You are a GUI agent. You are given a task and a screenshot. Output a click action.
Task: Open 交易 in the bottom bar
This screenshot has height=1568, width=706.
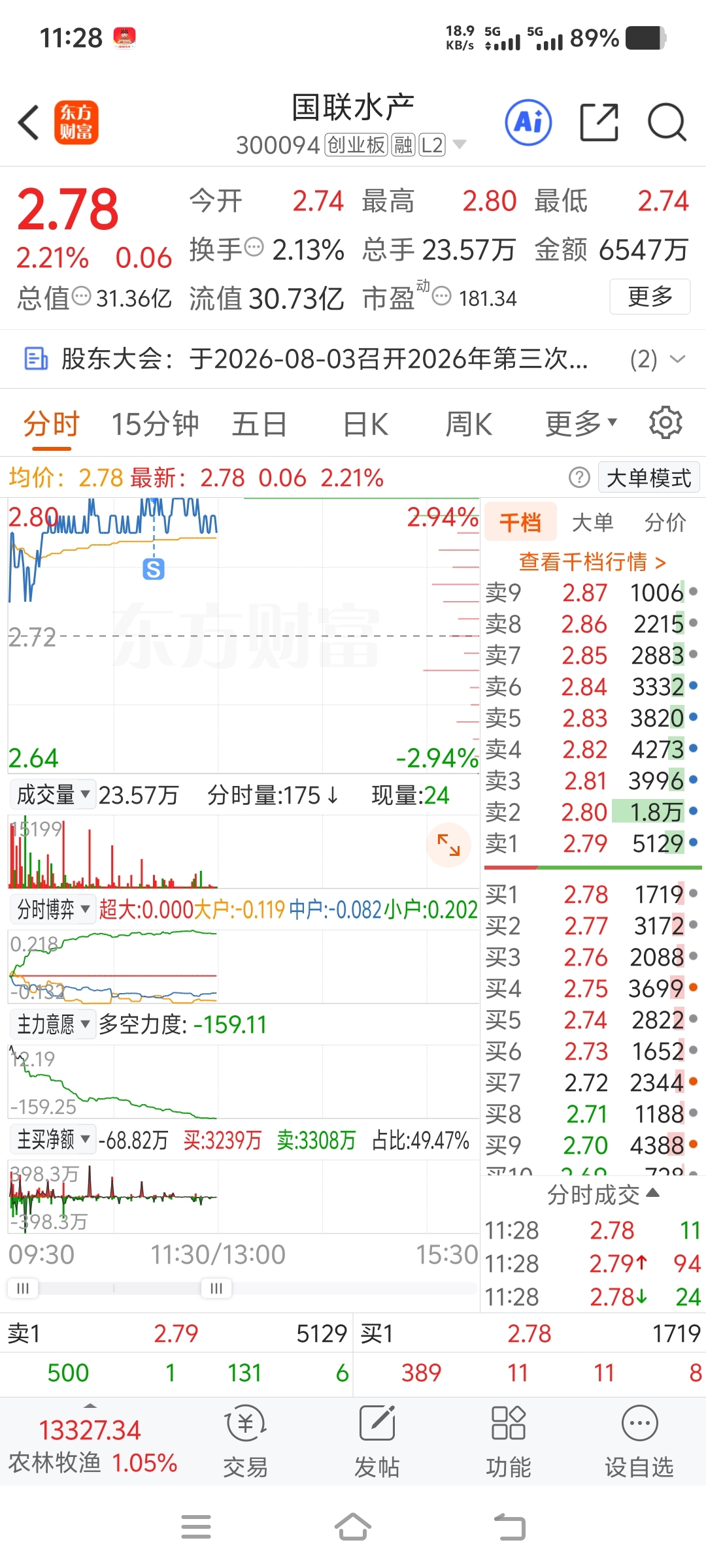click(245, 1442)
